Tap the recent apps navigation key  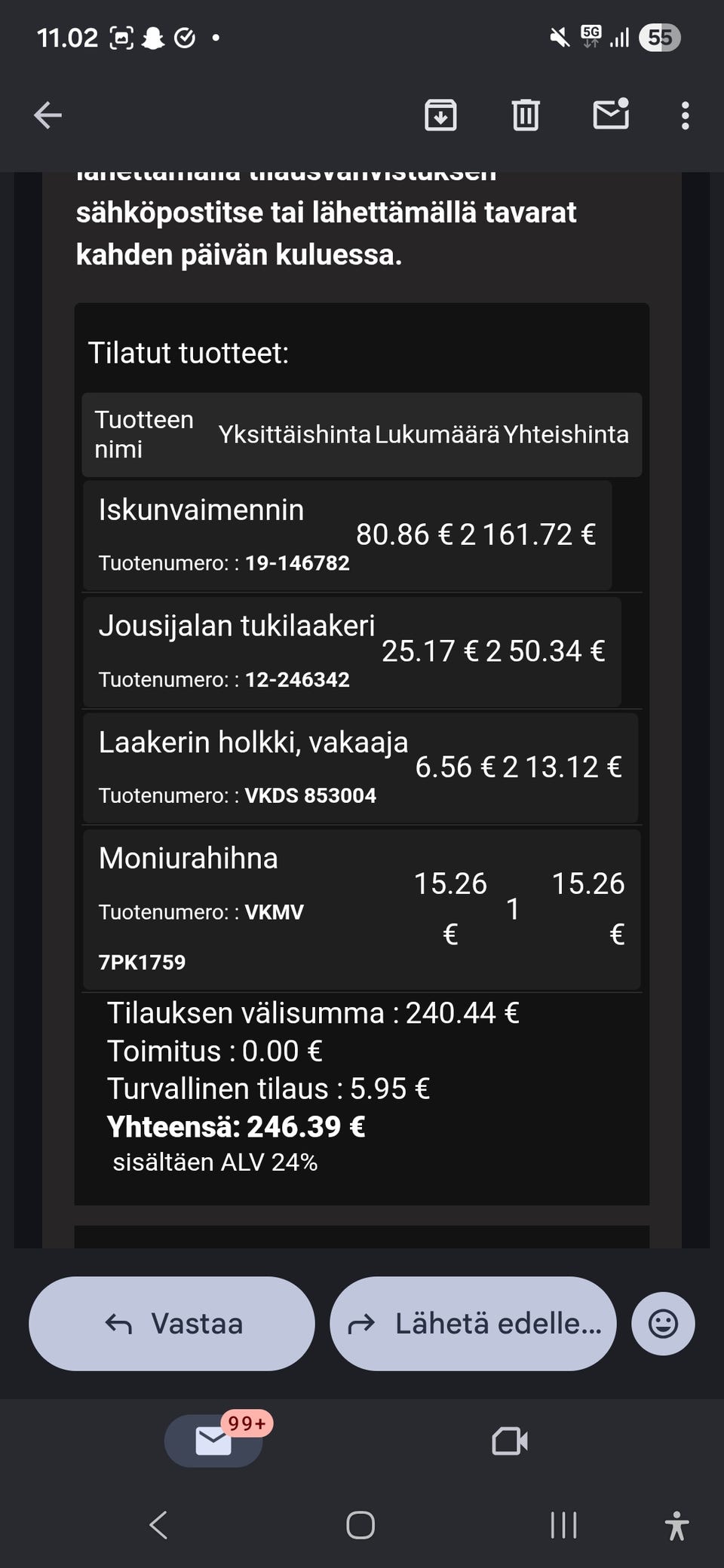coord(563,1524)
